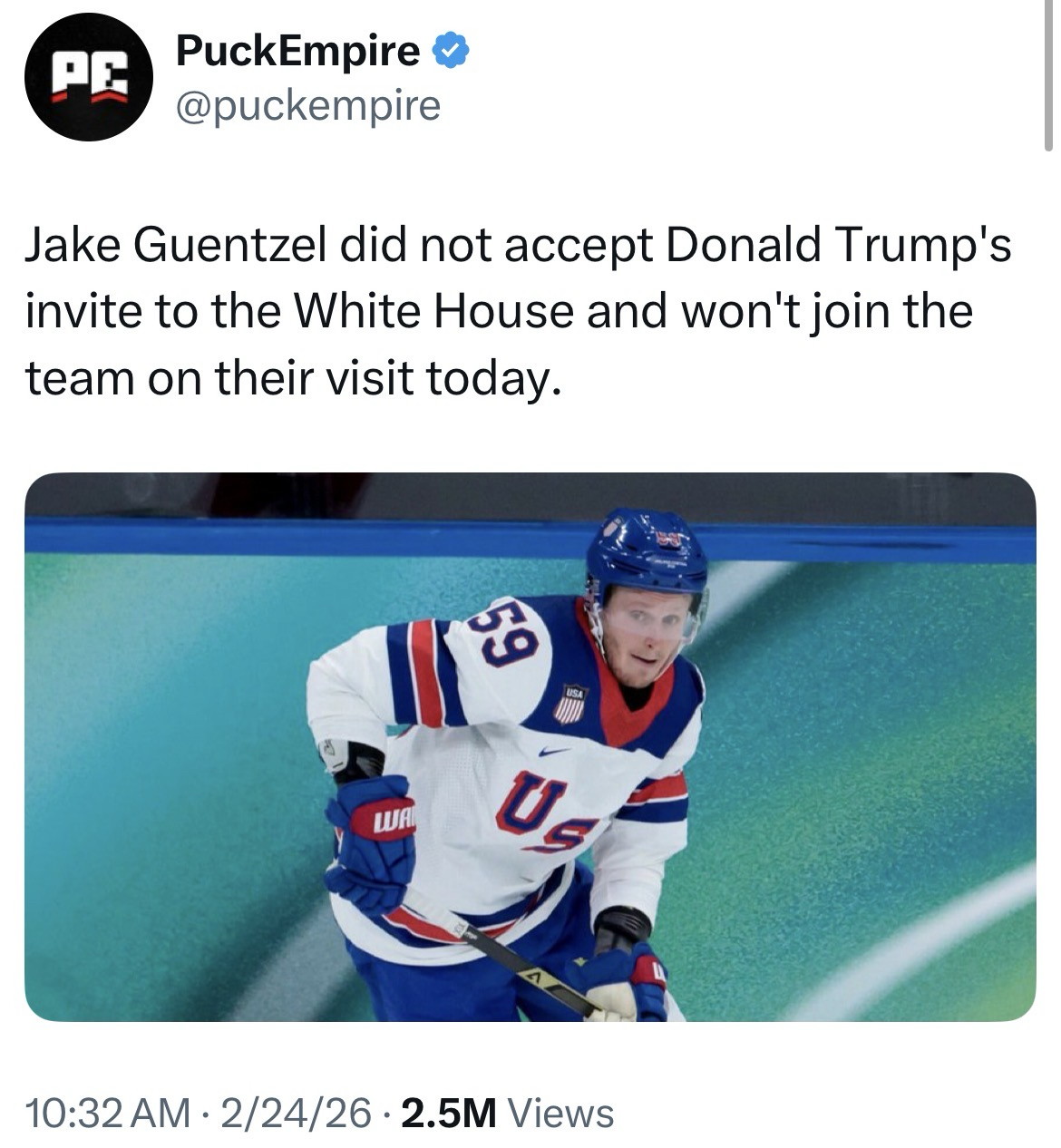Screen dimensions: 1061x1148
Task: Tap the 2.5M Views count
Action: pos(507,1112)
